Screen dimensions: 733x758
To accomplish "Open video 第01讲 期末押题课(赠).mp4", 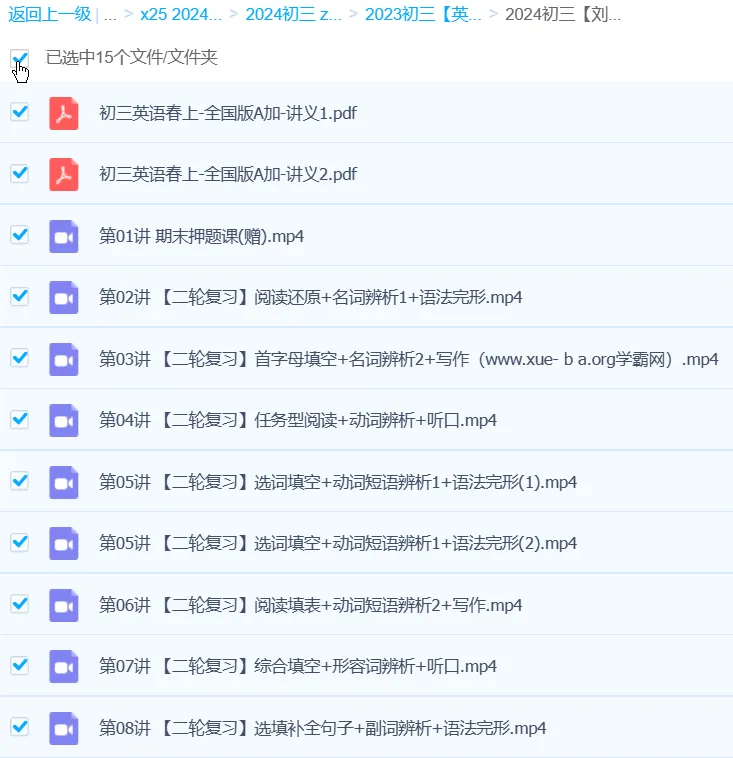I will (x=201, y=236).
